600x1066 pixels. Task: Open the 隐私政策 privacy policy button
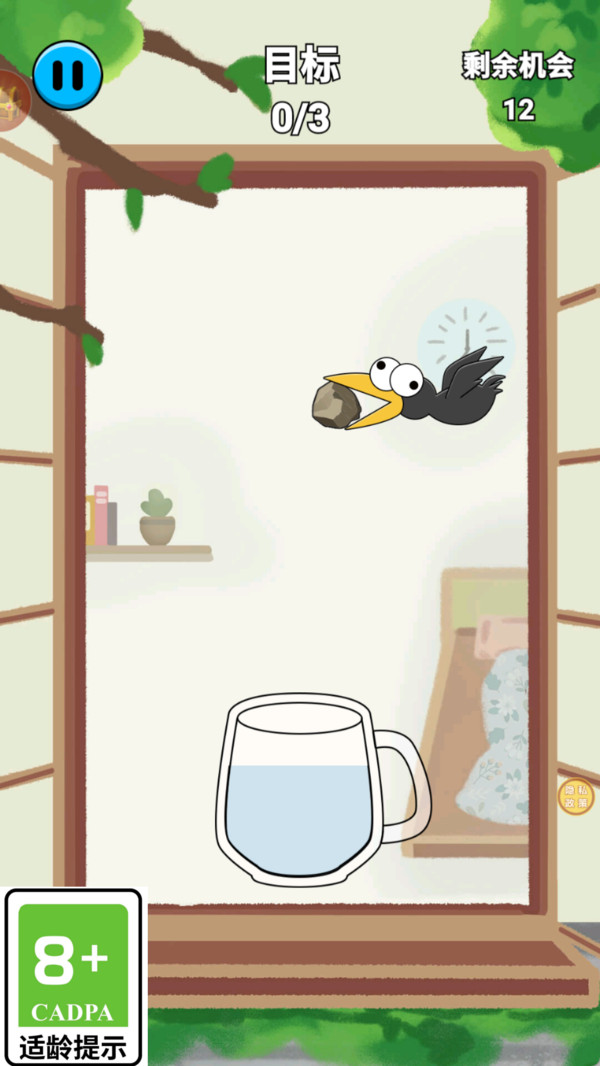(x=575, y=797)
